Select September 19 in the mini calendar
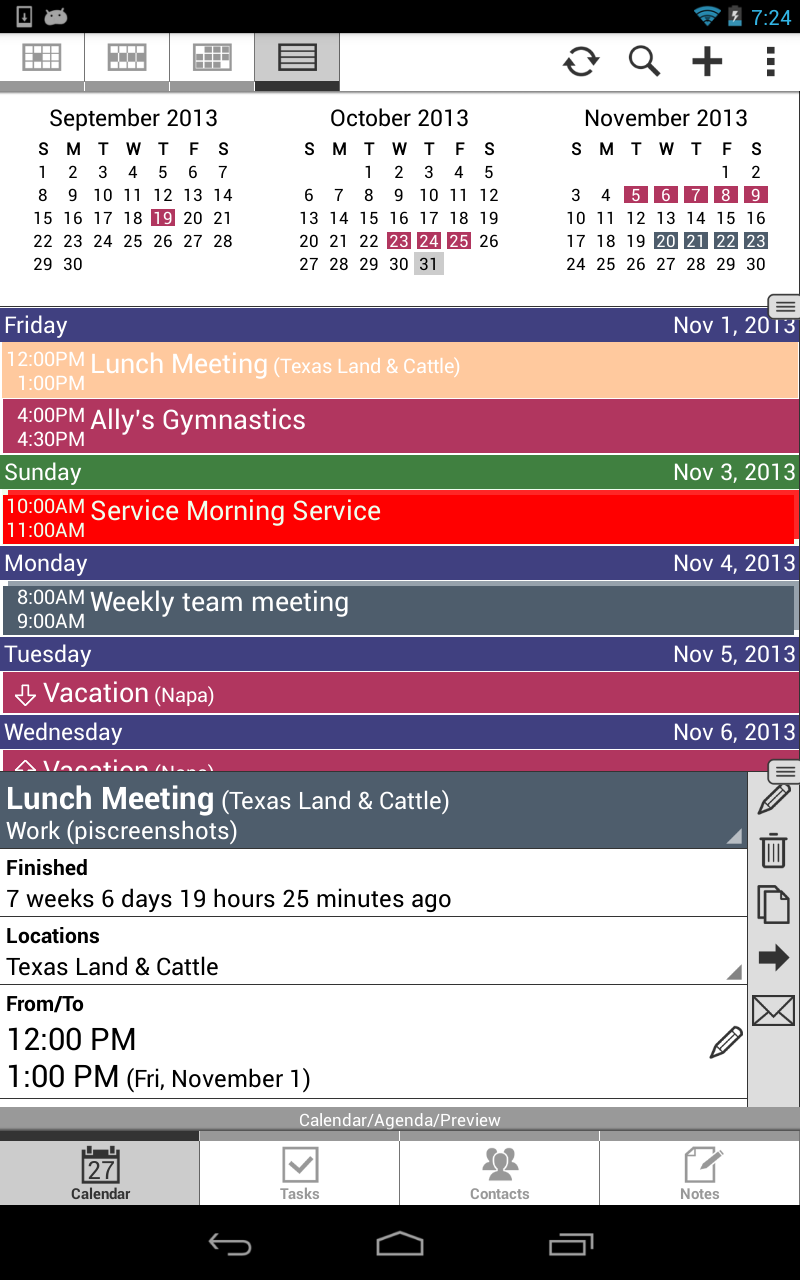 (162, 218)
